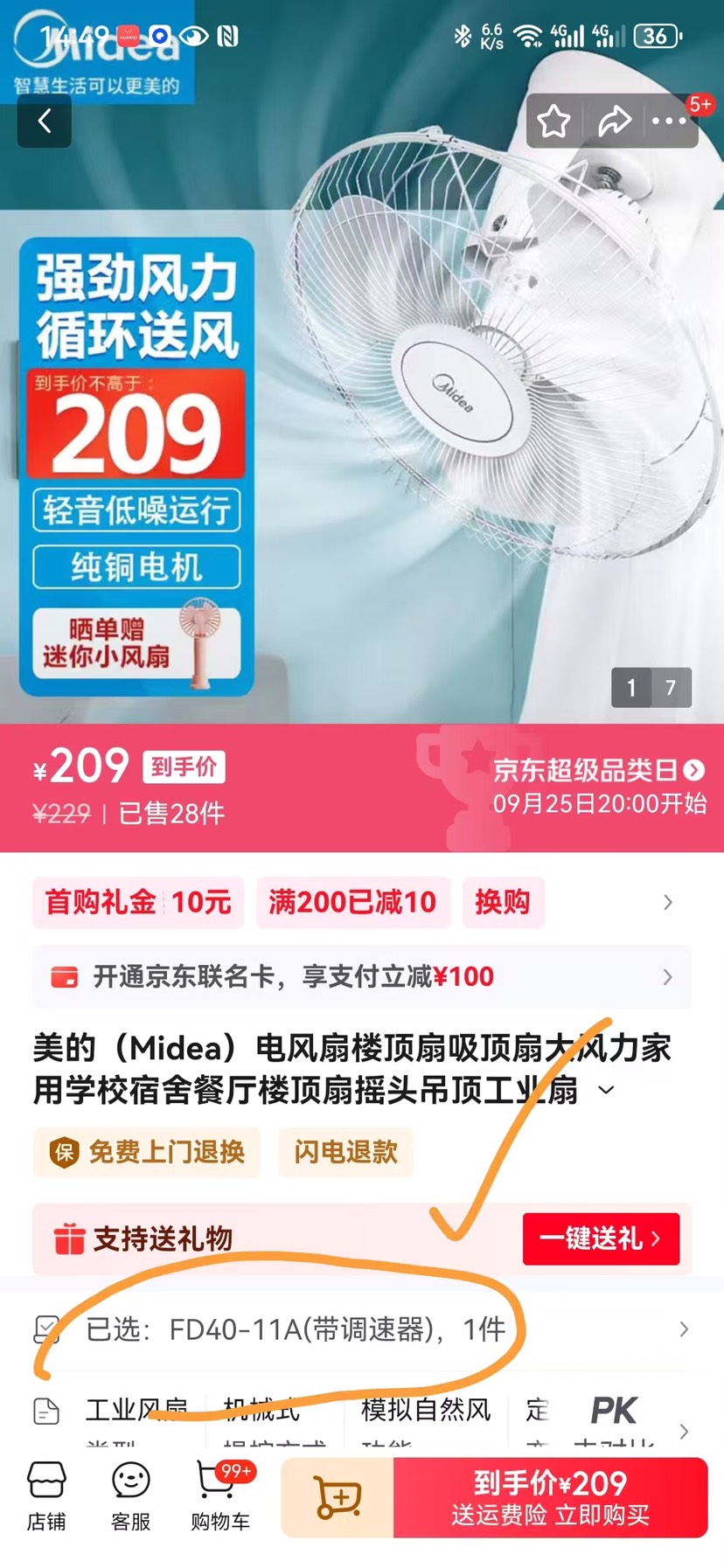Tap the 一键送礼 button
The width and height of the screenshot is (724, 1568).
tap(600, 1238)
